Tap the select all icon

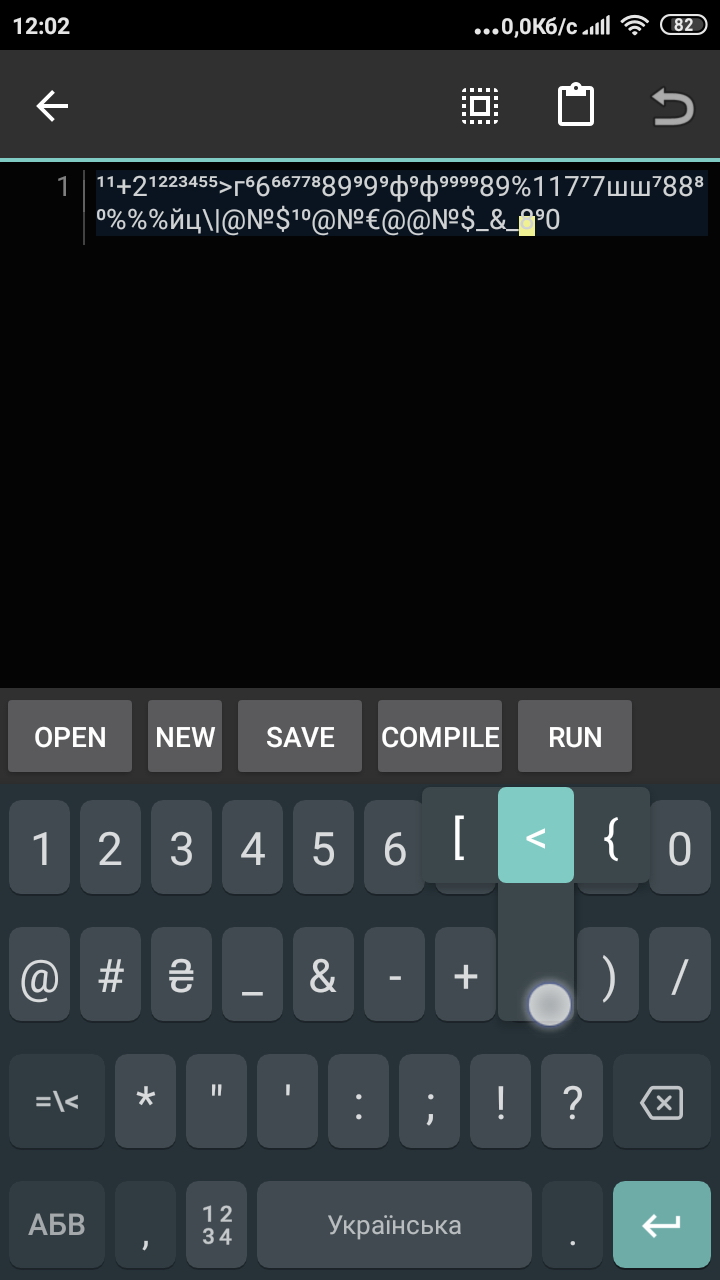[x=480, y=106]
